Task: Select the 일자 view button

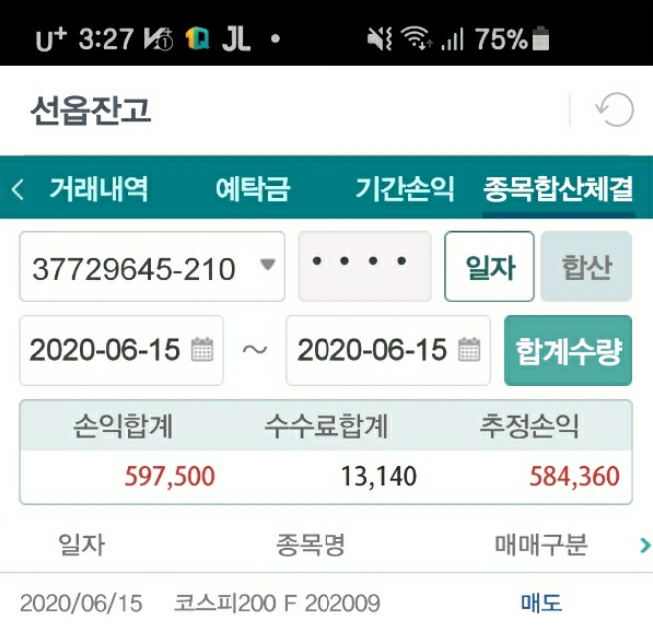Action: coord(490,267)
